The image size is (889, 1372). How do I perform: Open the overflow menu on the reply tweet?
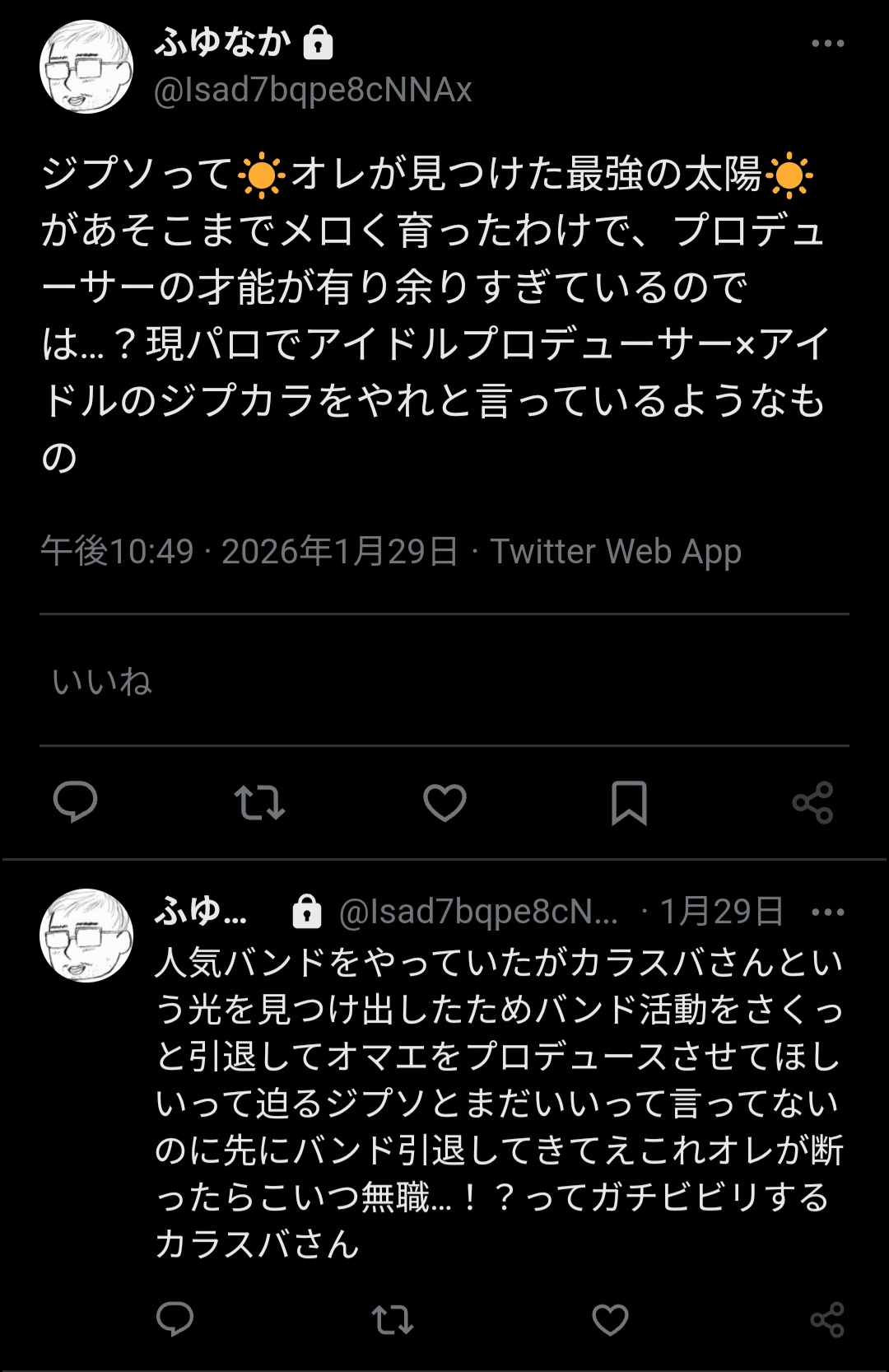(x=827, y=912)
